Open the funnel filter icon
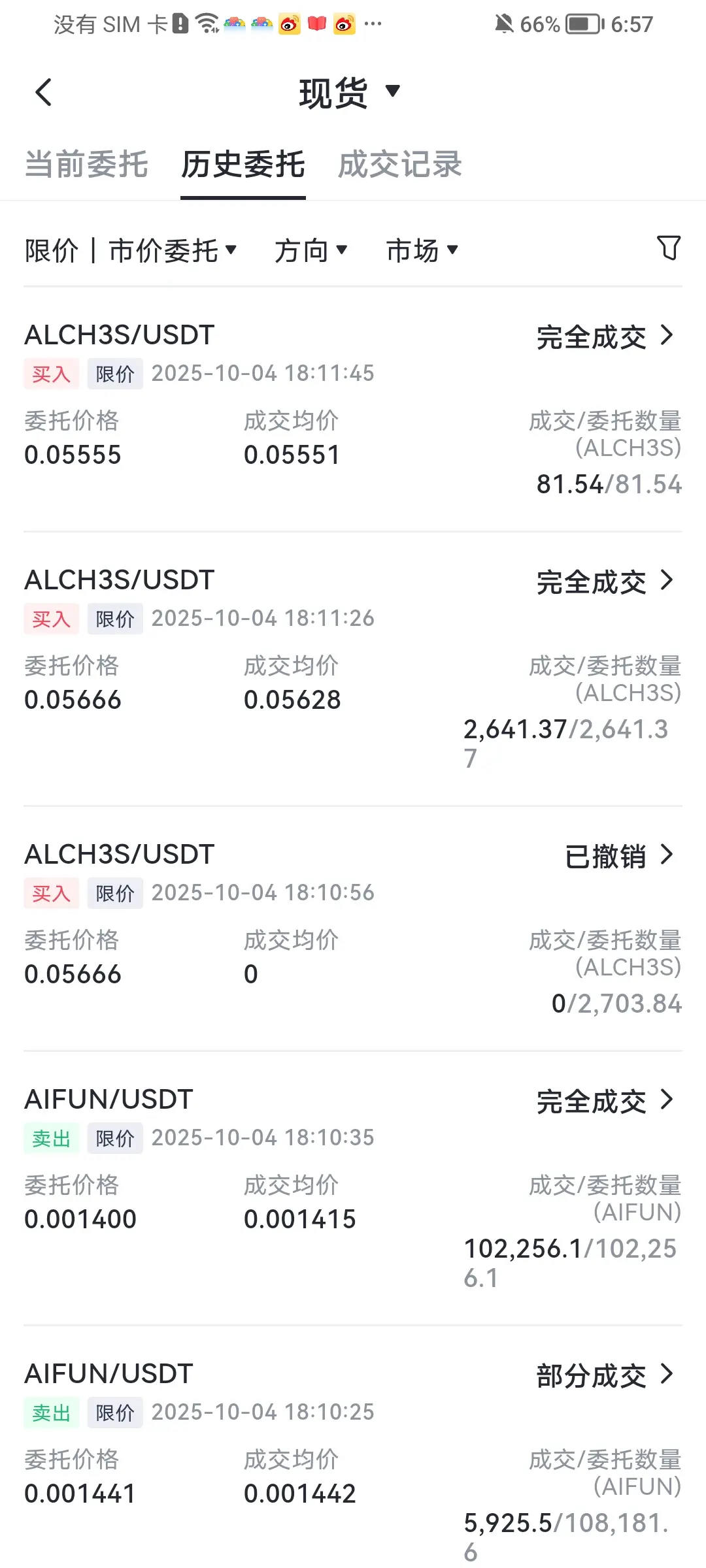706x1568 pixels. click(668, 248)
